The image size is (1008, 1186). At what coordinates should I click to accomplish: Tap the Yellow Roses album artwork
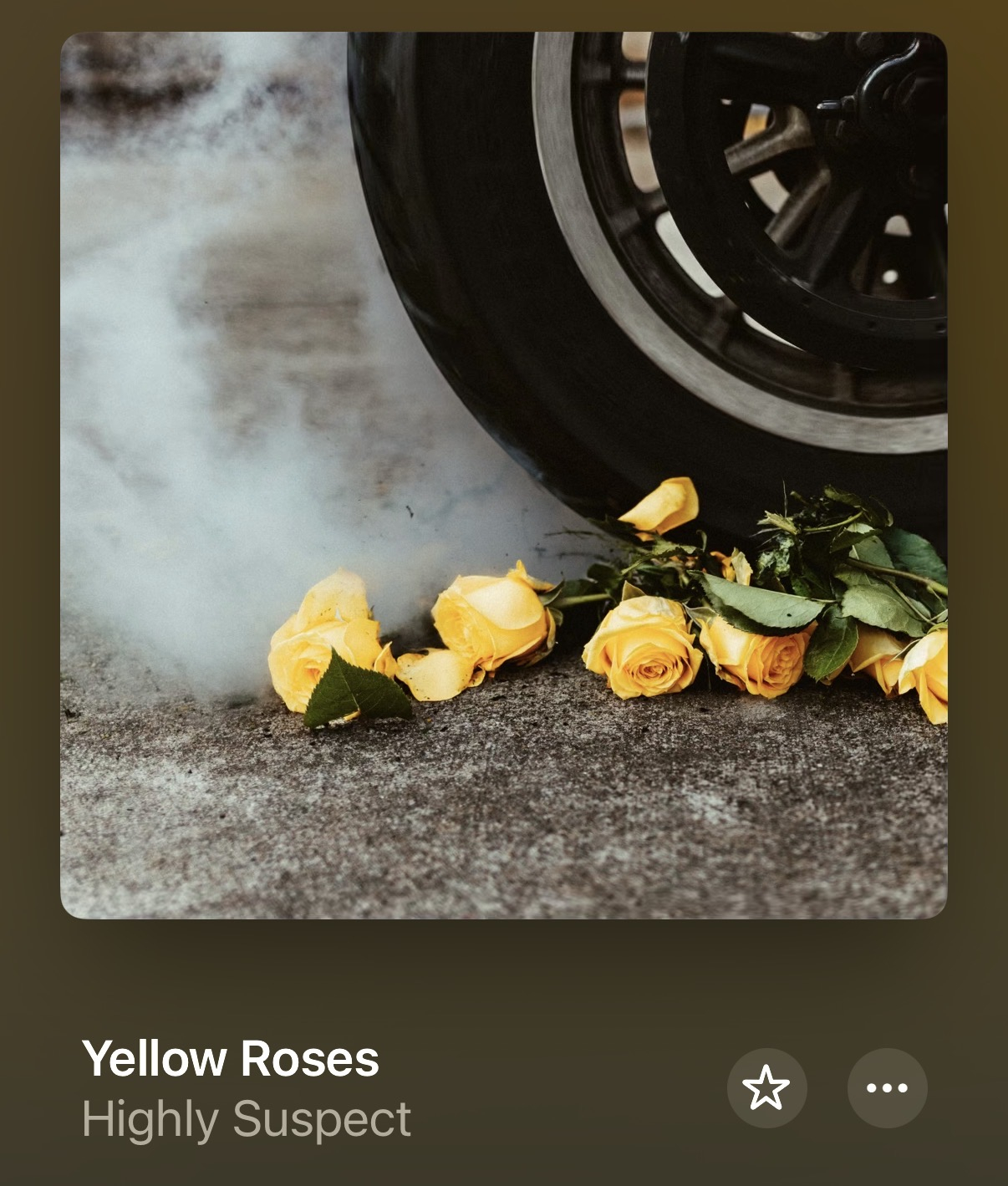[503, 475]
